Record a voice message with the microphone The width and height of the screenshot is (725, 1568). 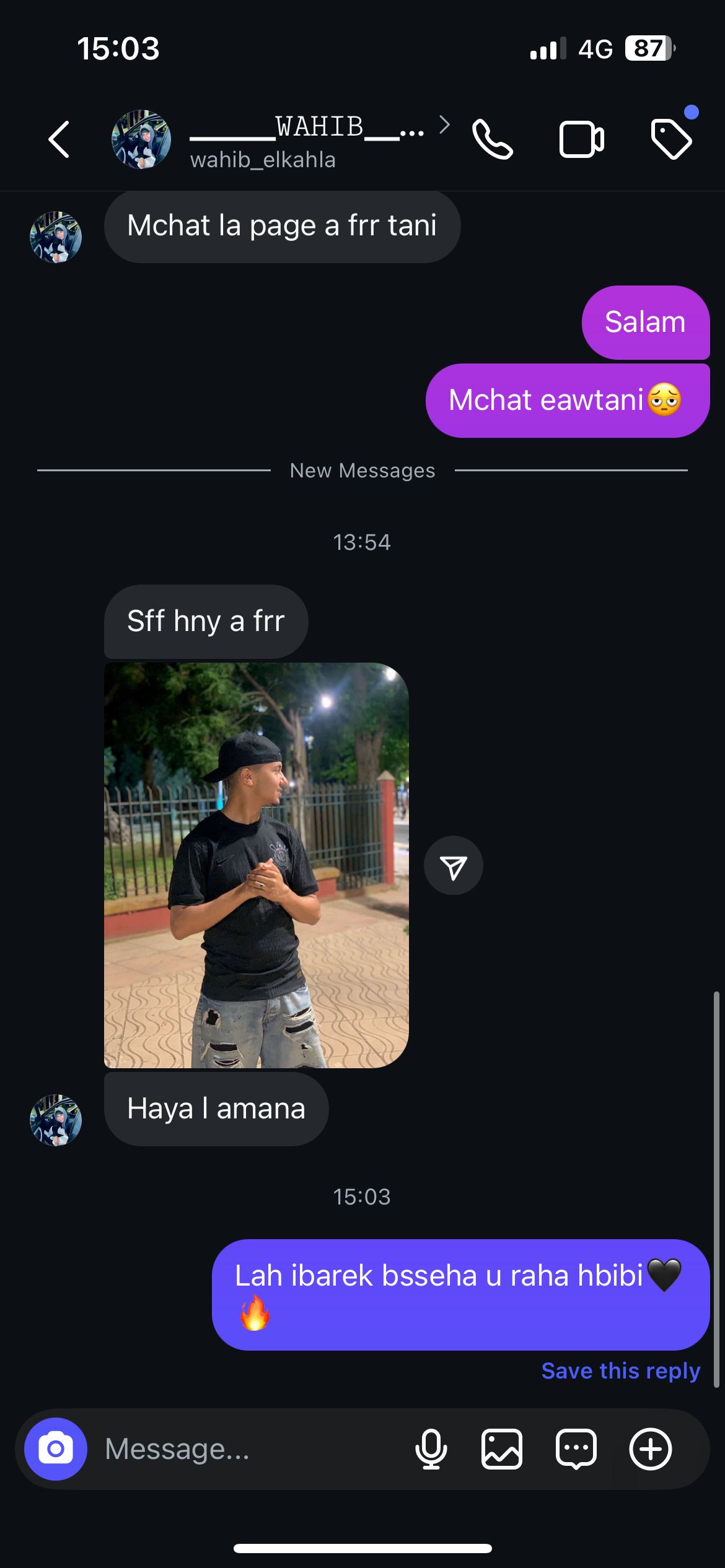coord(431,1449)
